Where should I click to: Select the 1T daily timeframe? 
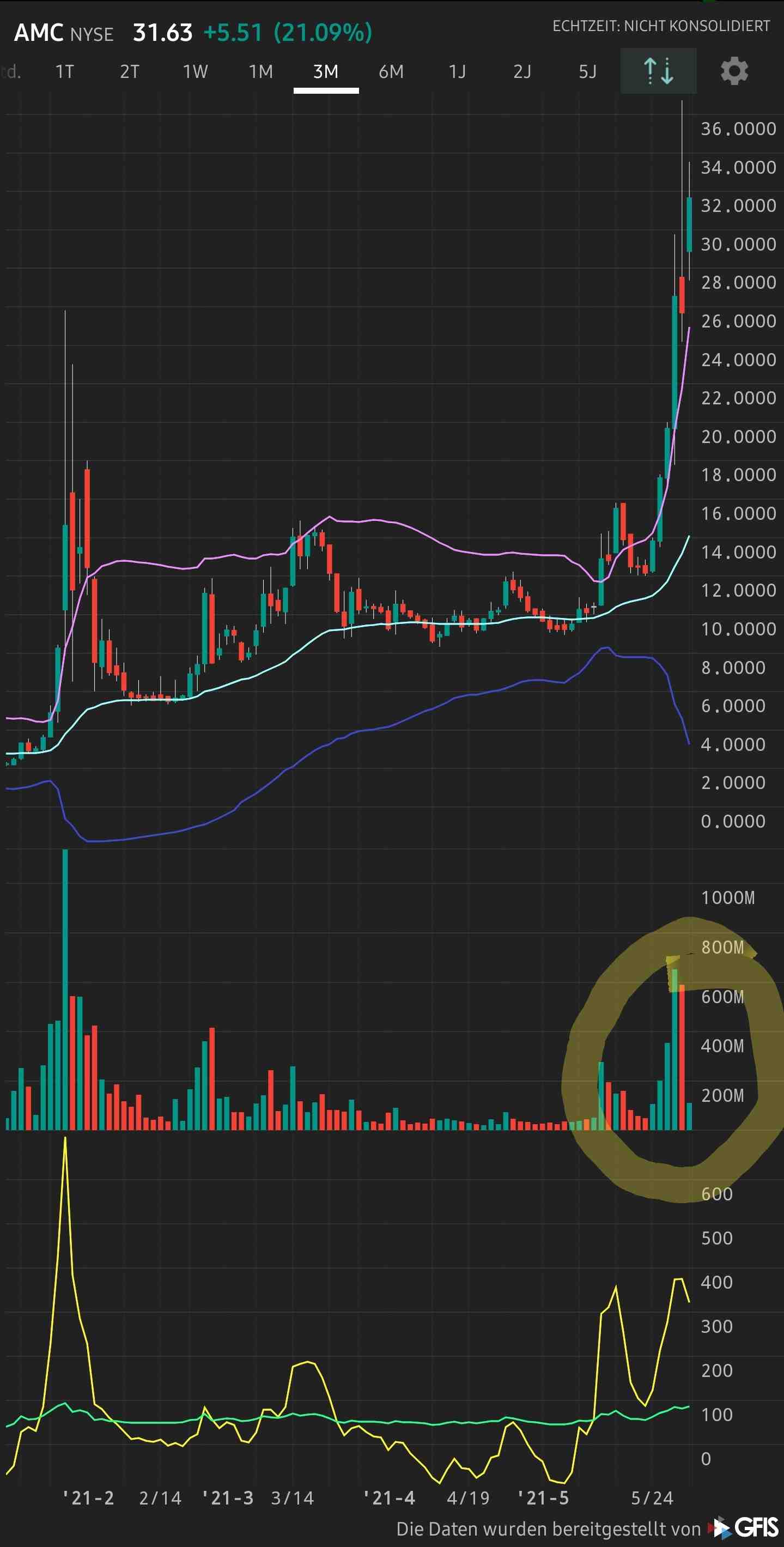65,71
